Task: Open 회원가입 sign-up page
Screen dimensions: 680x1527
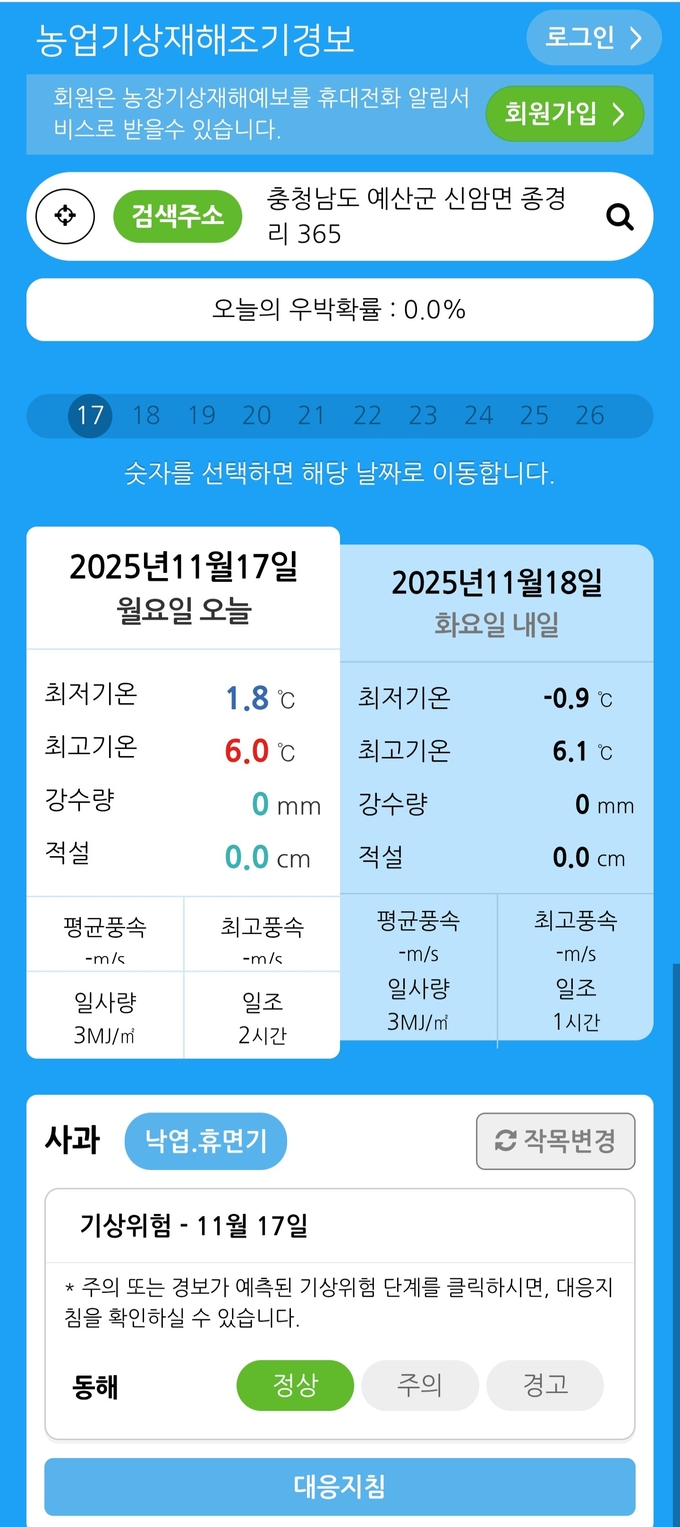Action: tap(564, 114)
